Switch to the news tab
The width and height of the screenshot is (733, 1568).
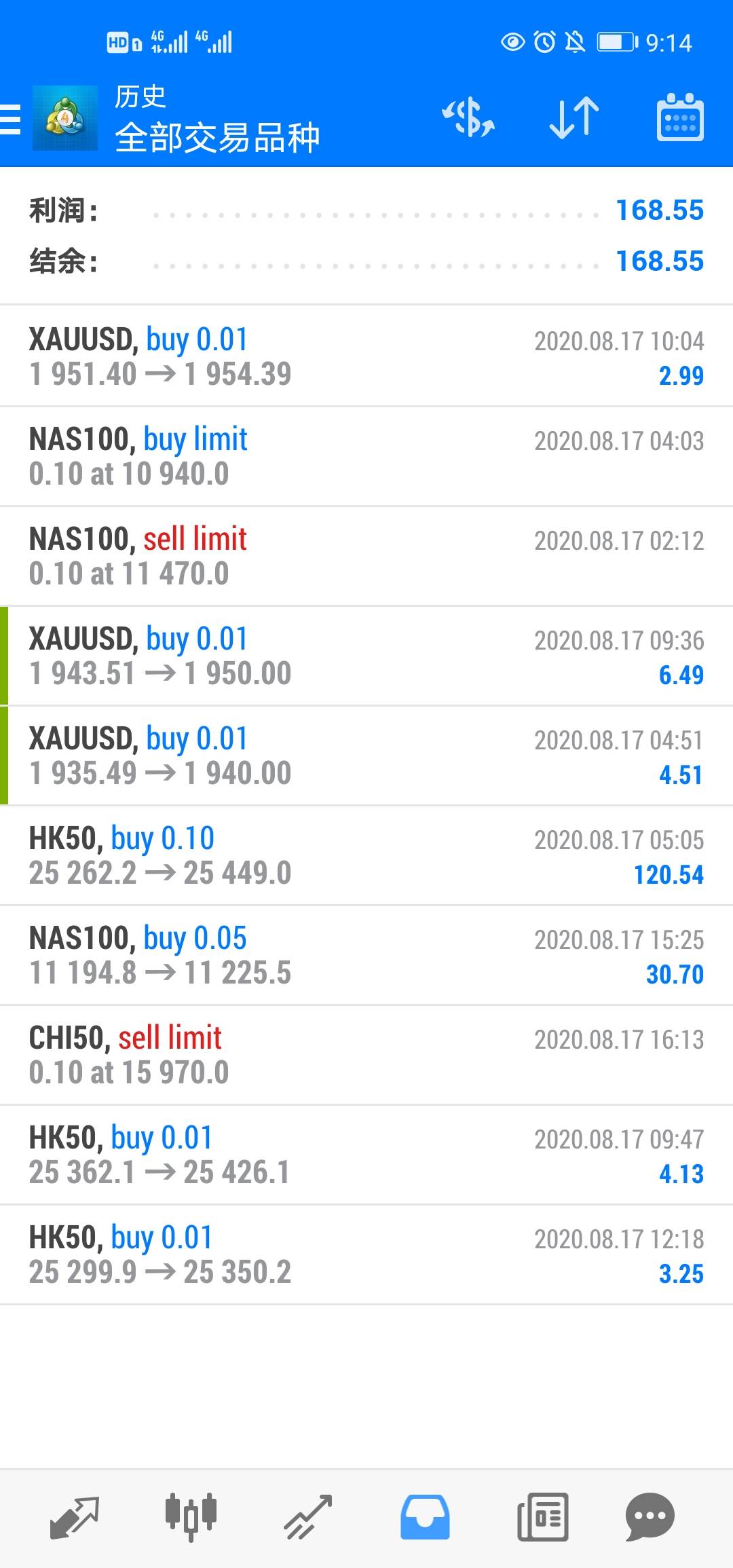point(542,1517)
